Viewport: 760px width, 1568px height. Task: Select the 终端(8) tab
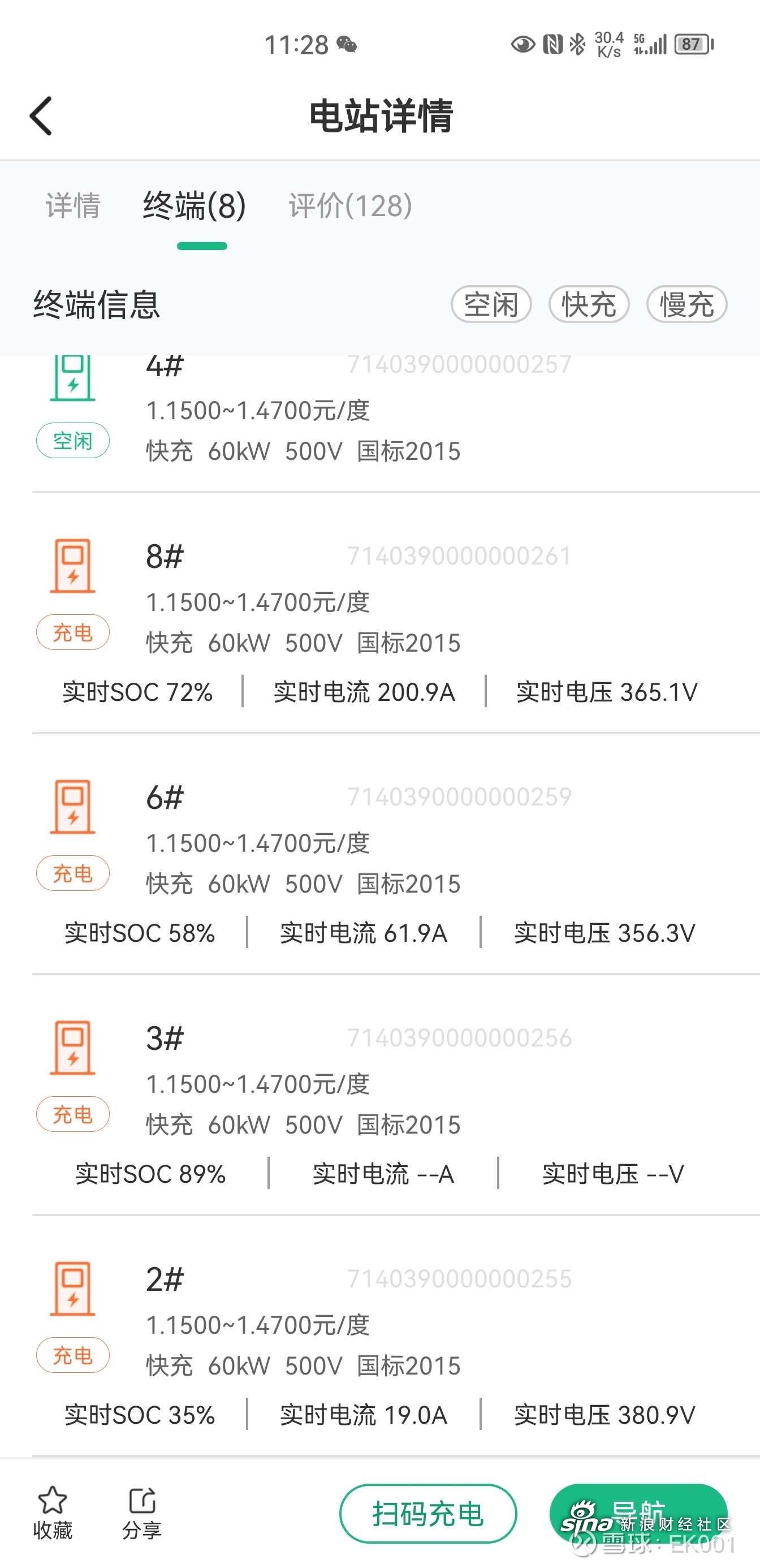pos(195,206)
